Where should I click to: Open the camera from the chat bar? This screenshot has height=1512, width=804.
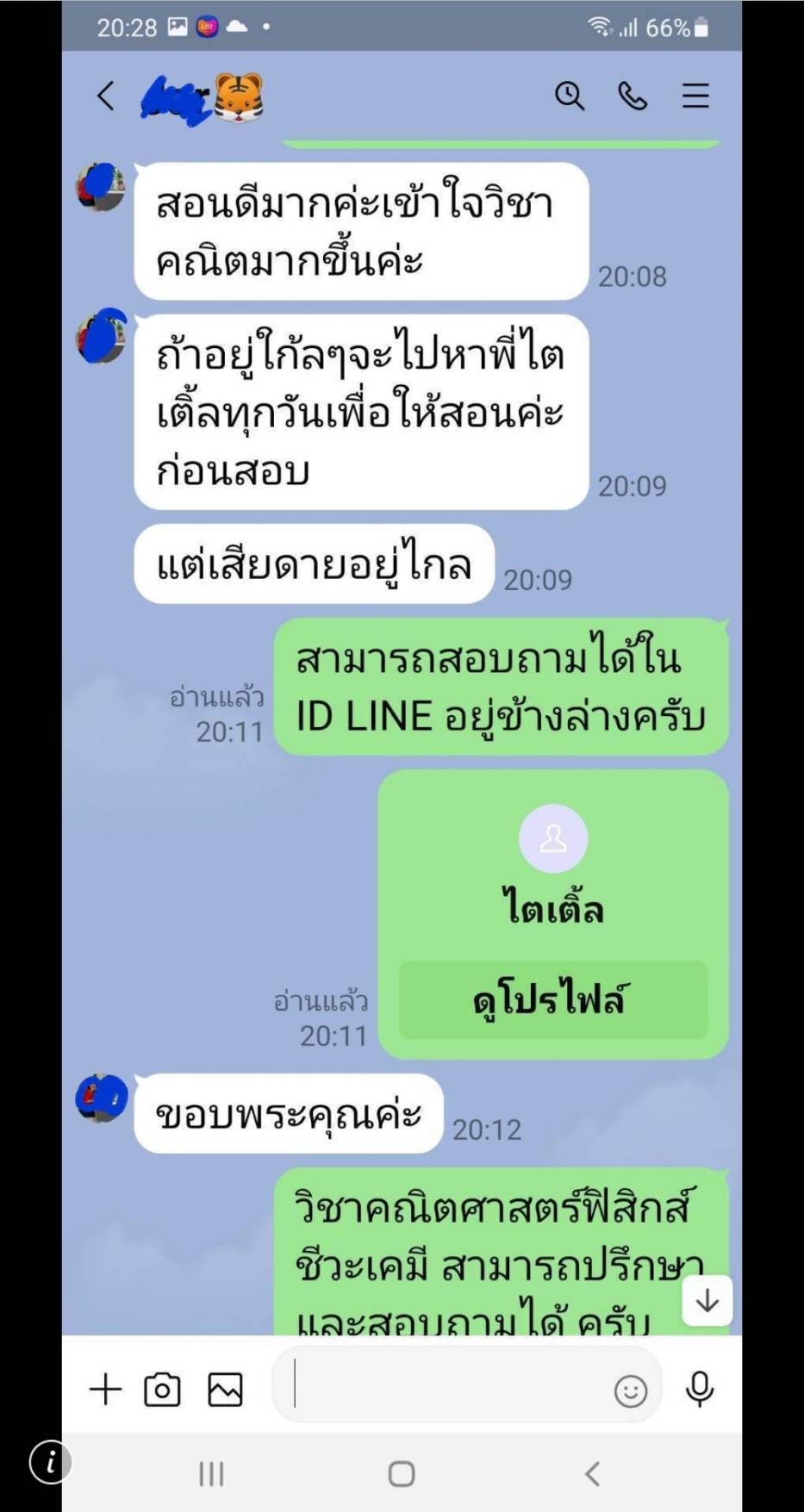[163, 1389]
